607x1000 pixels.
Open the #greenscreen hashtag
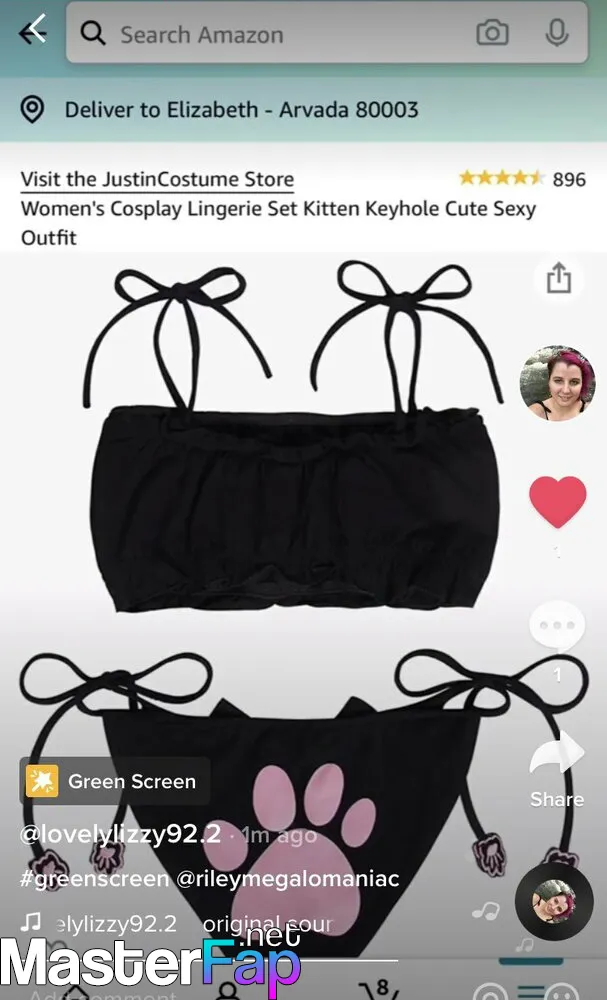coord(94,878)
